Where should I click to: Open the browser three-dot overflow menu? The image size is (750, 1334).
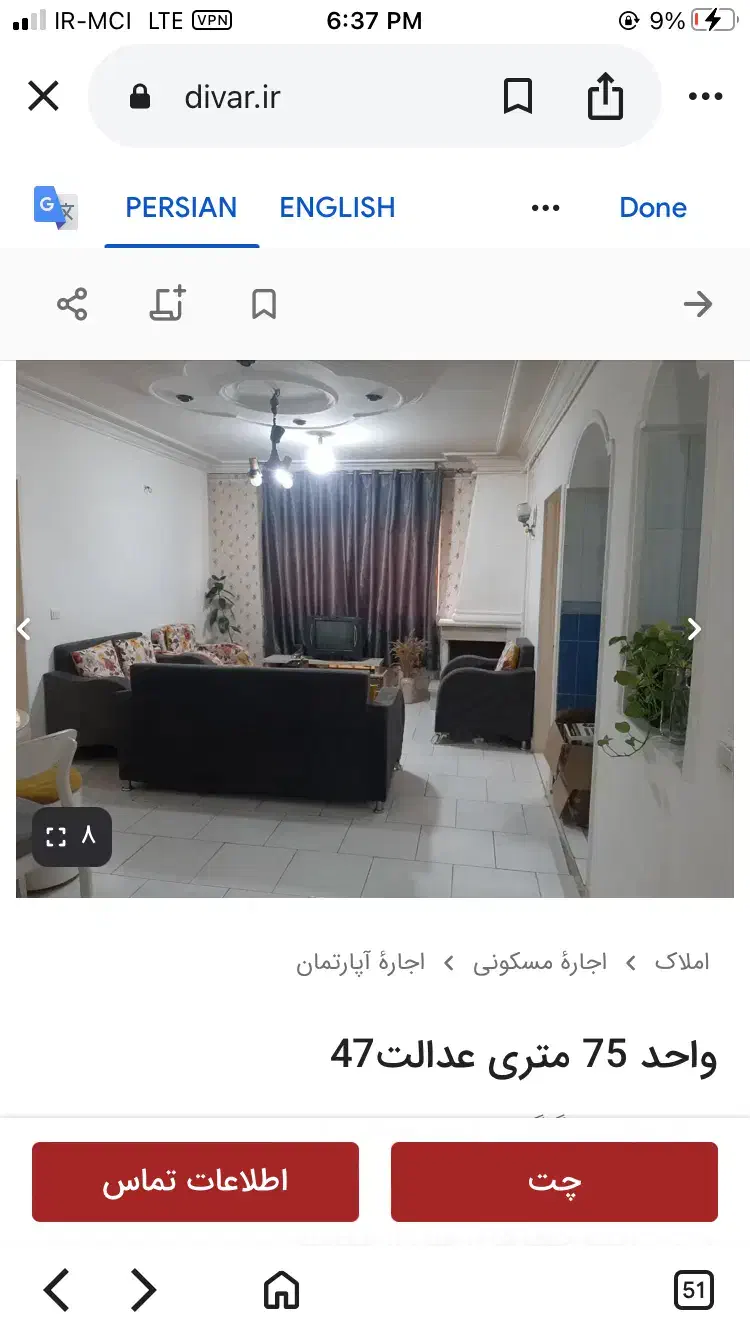[x=706, y=96]
